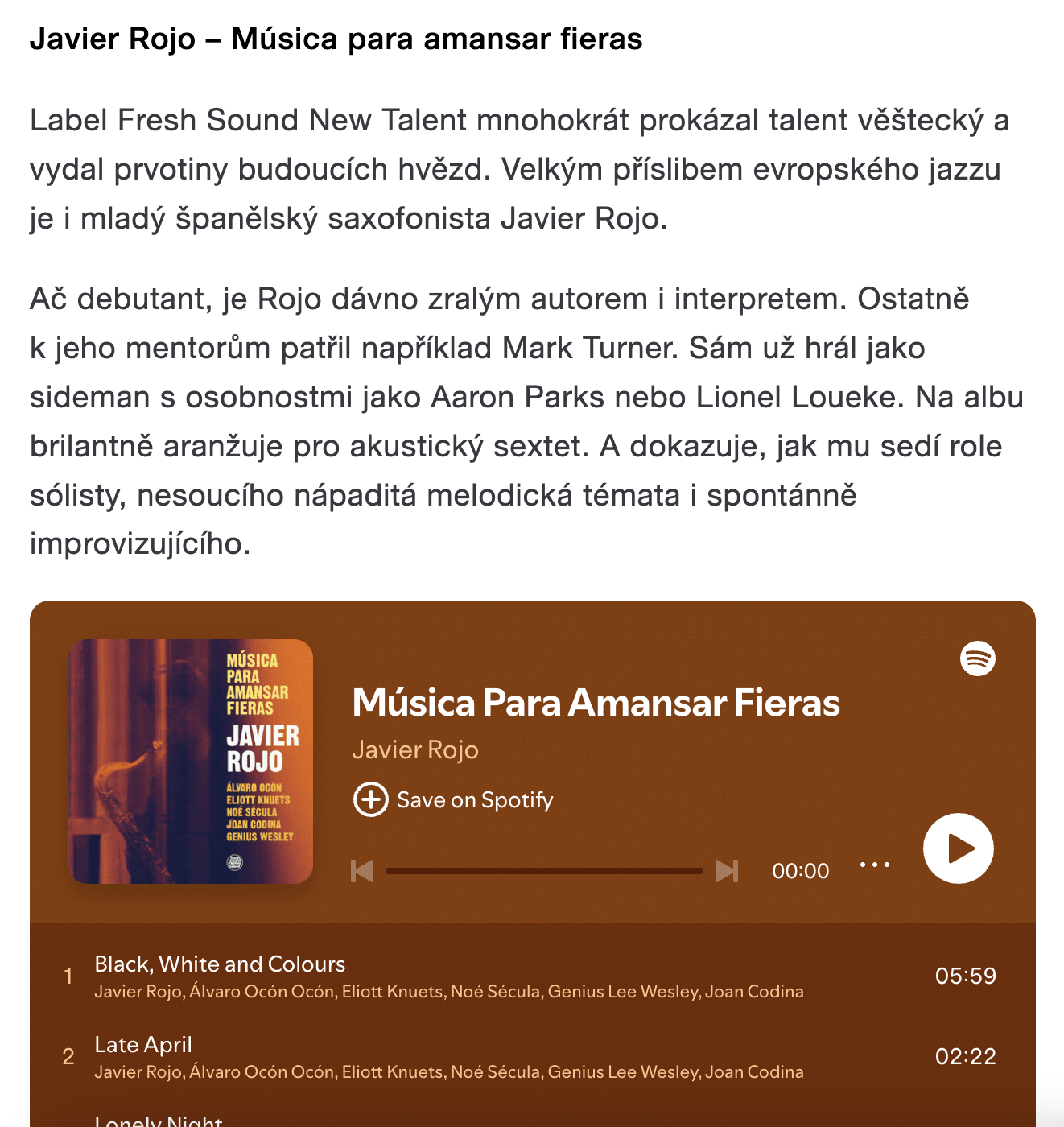Skip to the next track
The image size is (1064, 1127).
[x=727, y=870]
